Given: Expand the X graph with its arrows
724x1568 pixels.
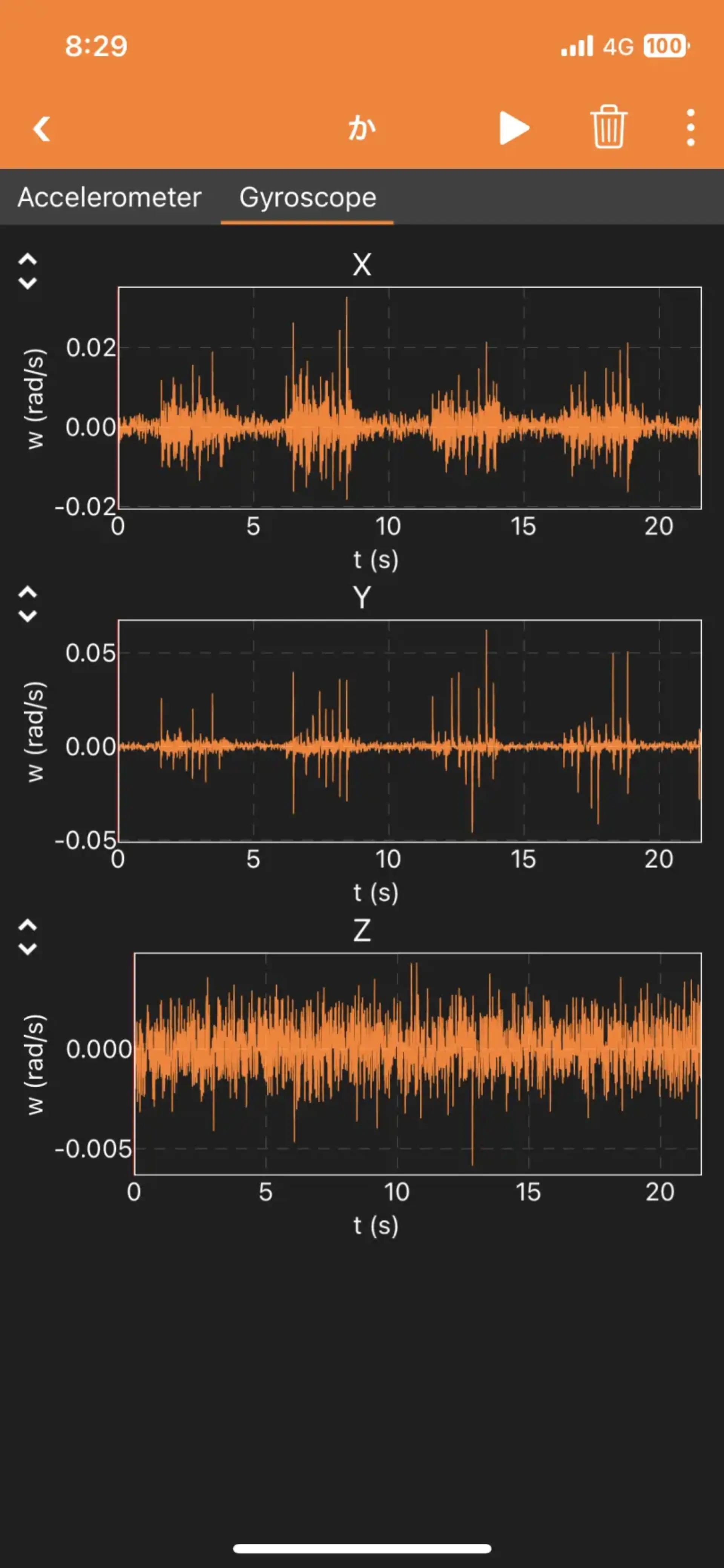Looking at the screenshot, I should coord(28,271).
